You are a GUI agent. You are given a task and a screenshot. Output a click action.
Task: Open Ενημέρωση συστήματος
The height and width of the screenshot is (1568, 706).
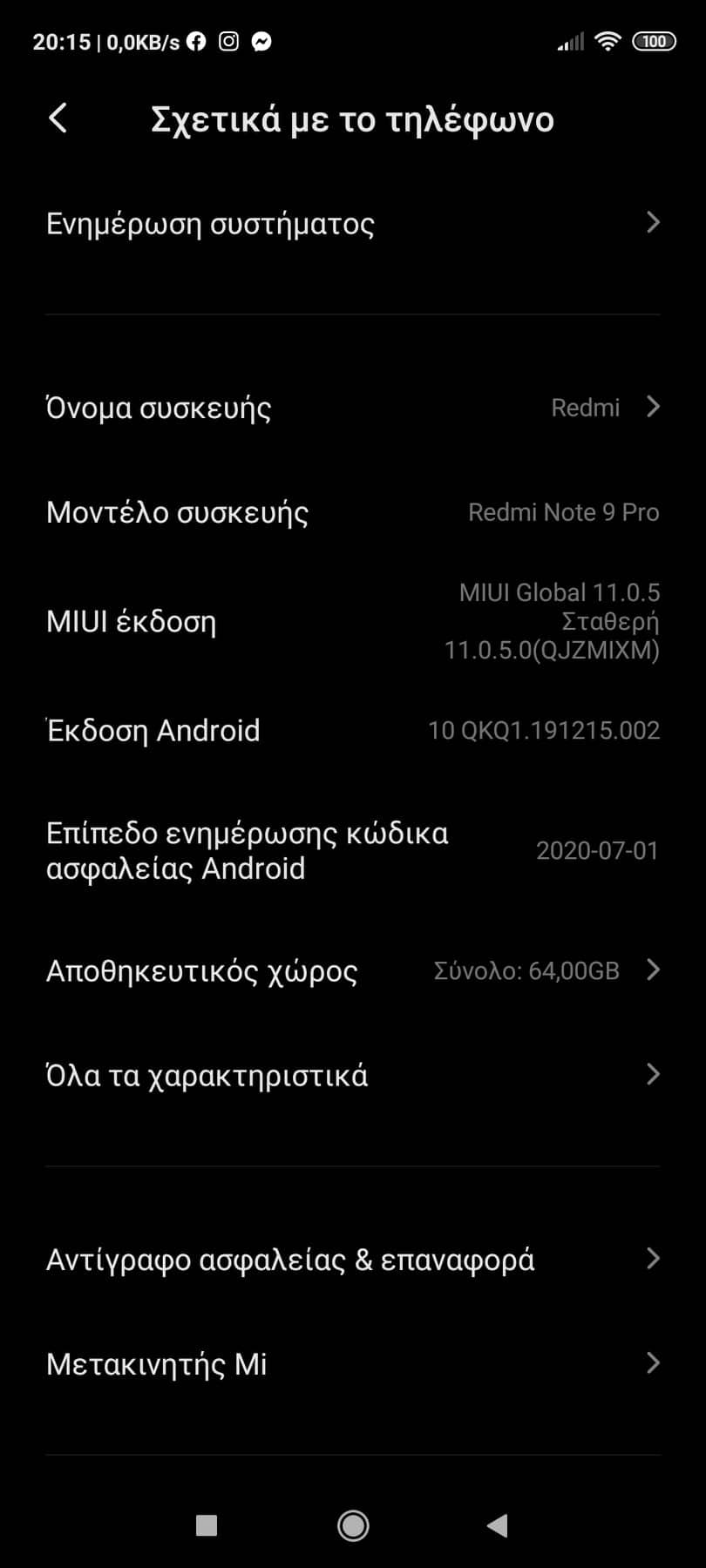pyautogui.click(x=352, y=224)
